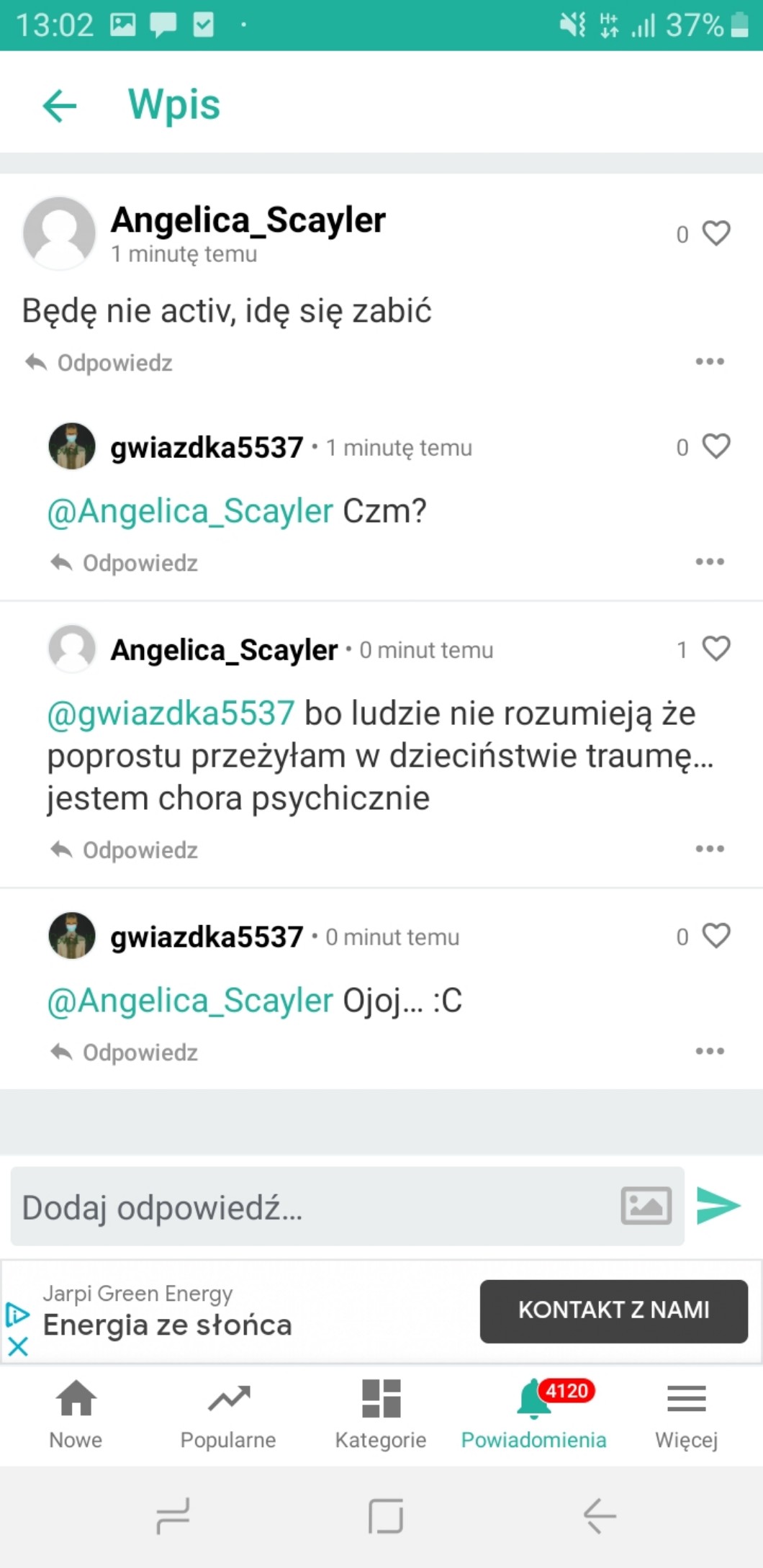Switch to the Nowe tab
The height and width of the screenshot is (1568, 763).
(x=76, y=1414)
